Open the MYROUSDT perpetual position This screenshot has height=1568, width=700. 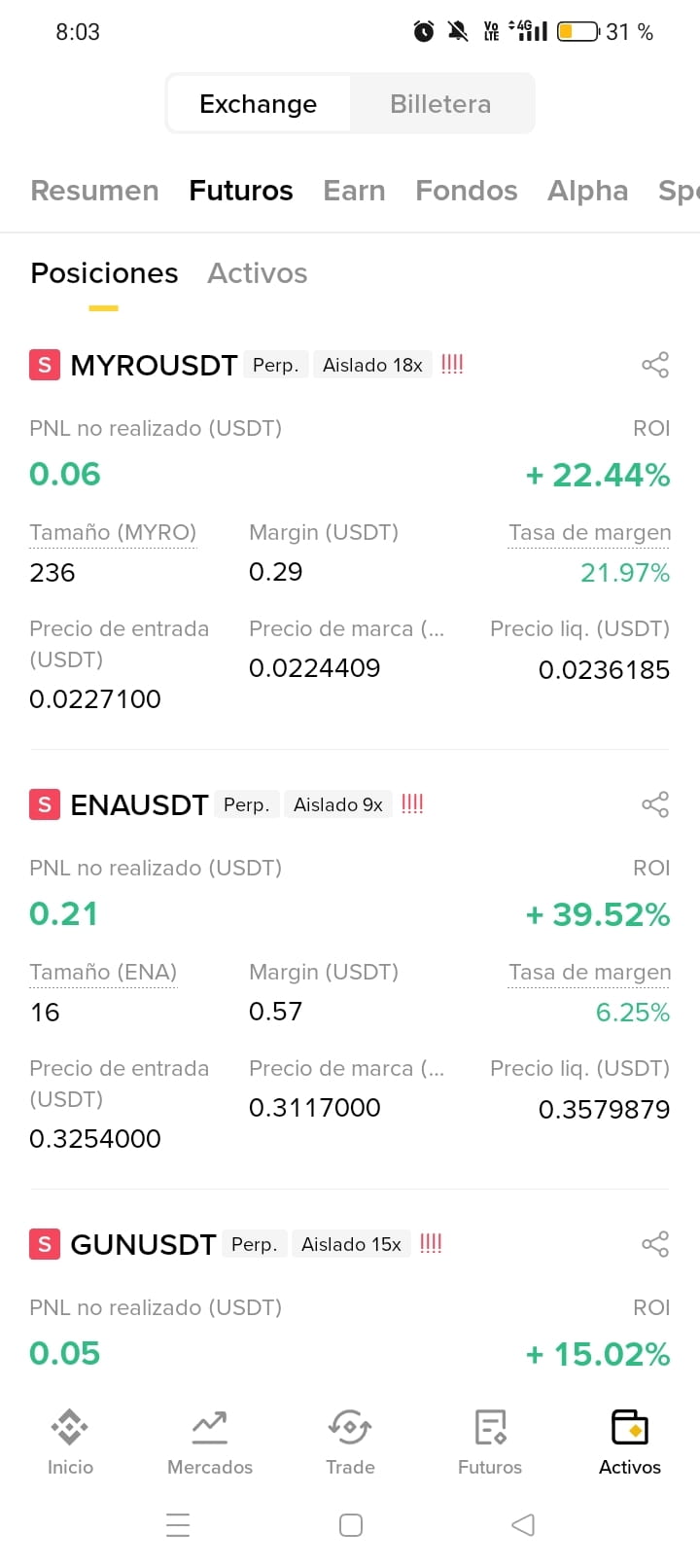click(x=154, y=365)
